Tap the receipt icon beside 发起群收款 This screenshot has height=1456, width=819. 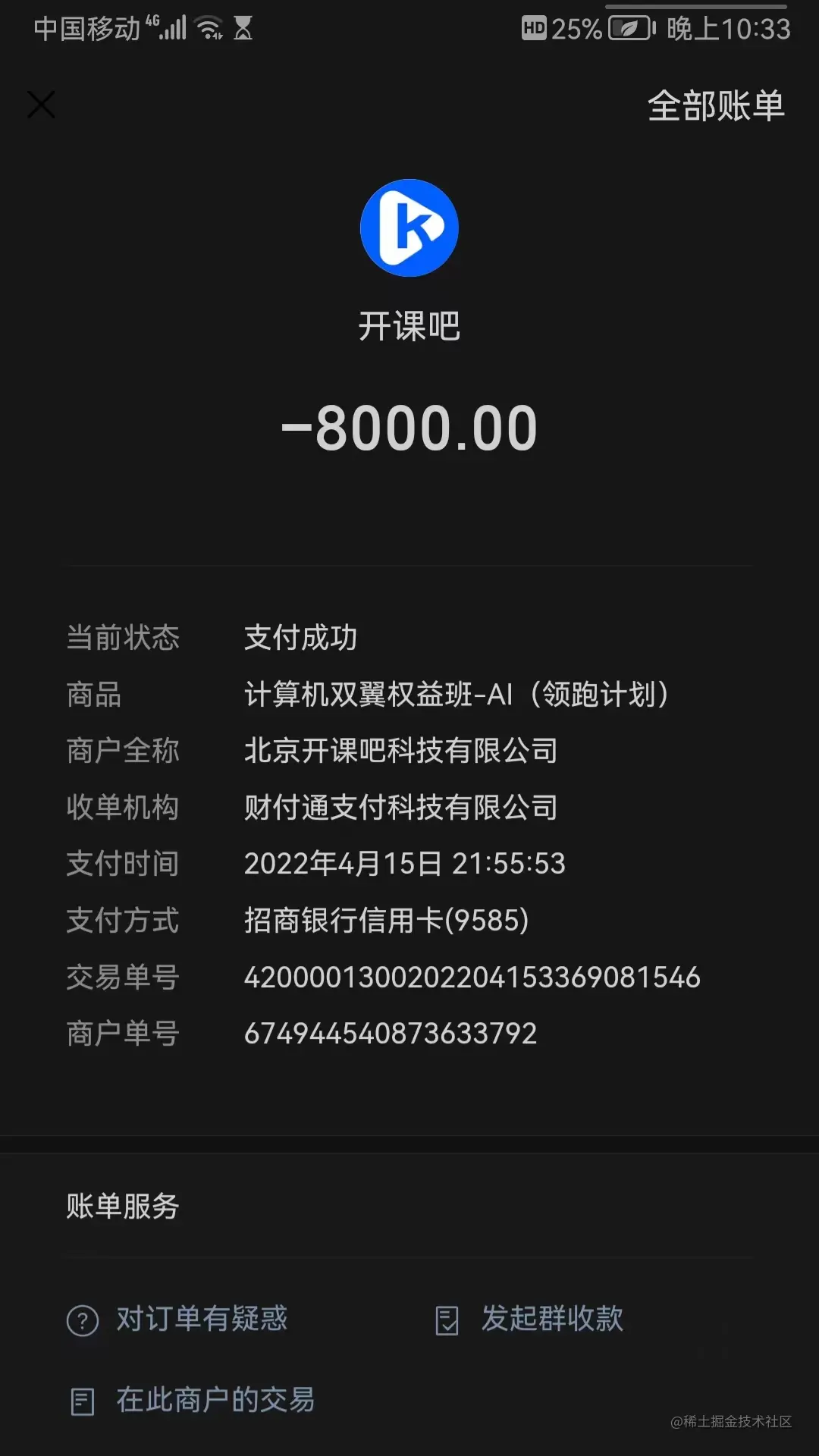445,1319
